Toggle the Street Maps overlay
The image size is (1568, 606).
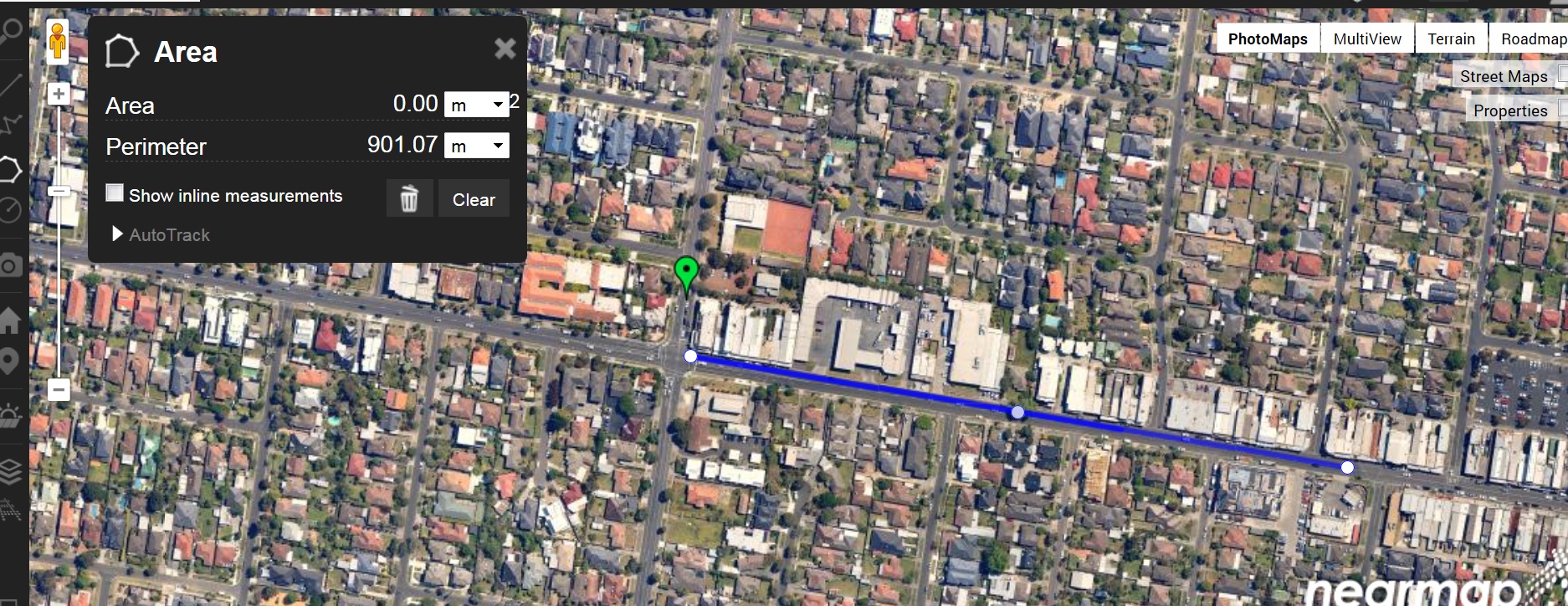1561,75
